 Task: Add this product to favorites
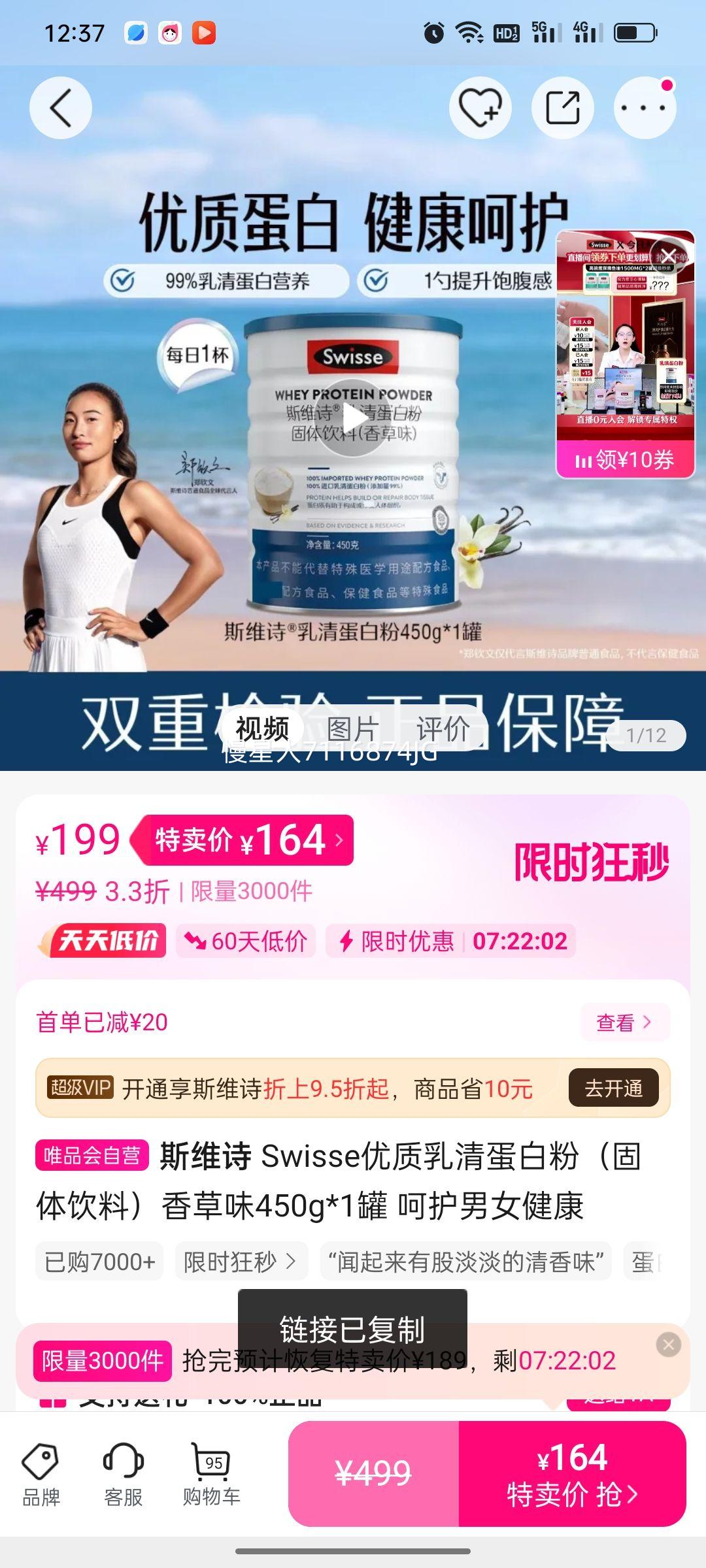pos(480,108)
